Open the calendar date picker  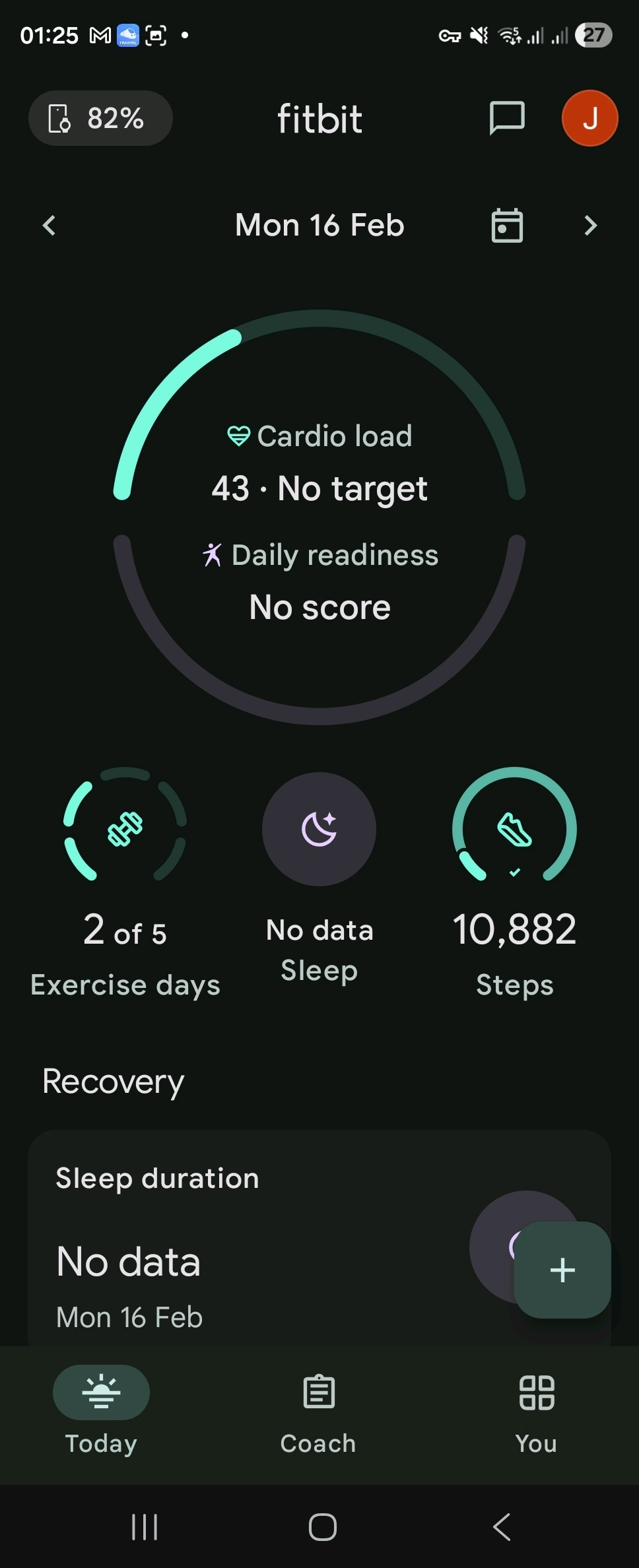click(x=507, y=226)
